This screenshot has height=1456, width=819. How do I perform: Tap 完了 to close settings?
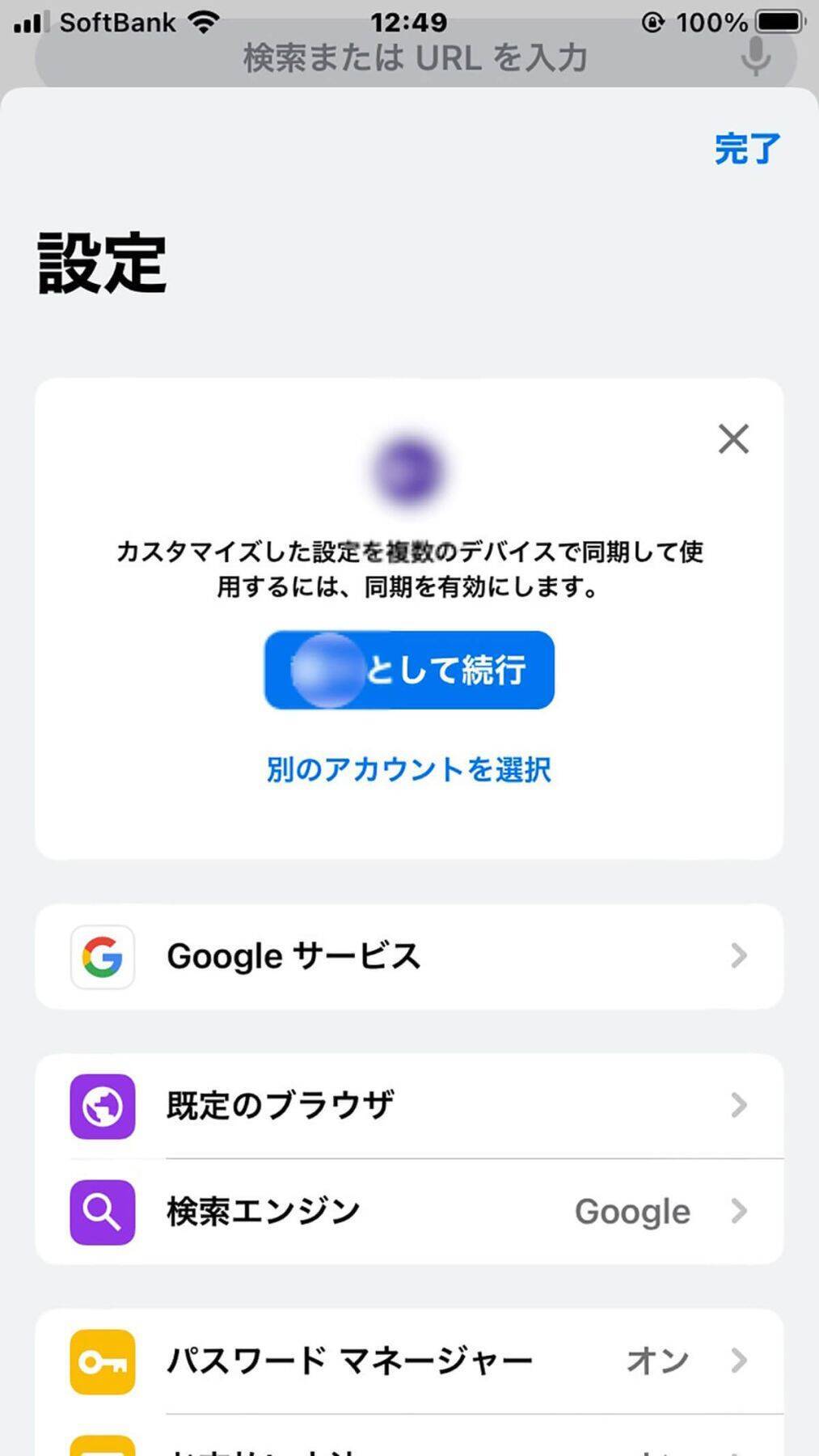point(747,149)
